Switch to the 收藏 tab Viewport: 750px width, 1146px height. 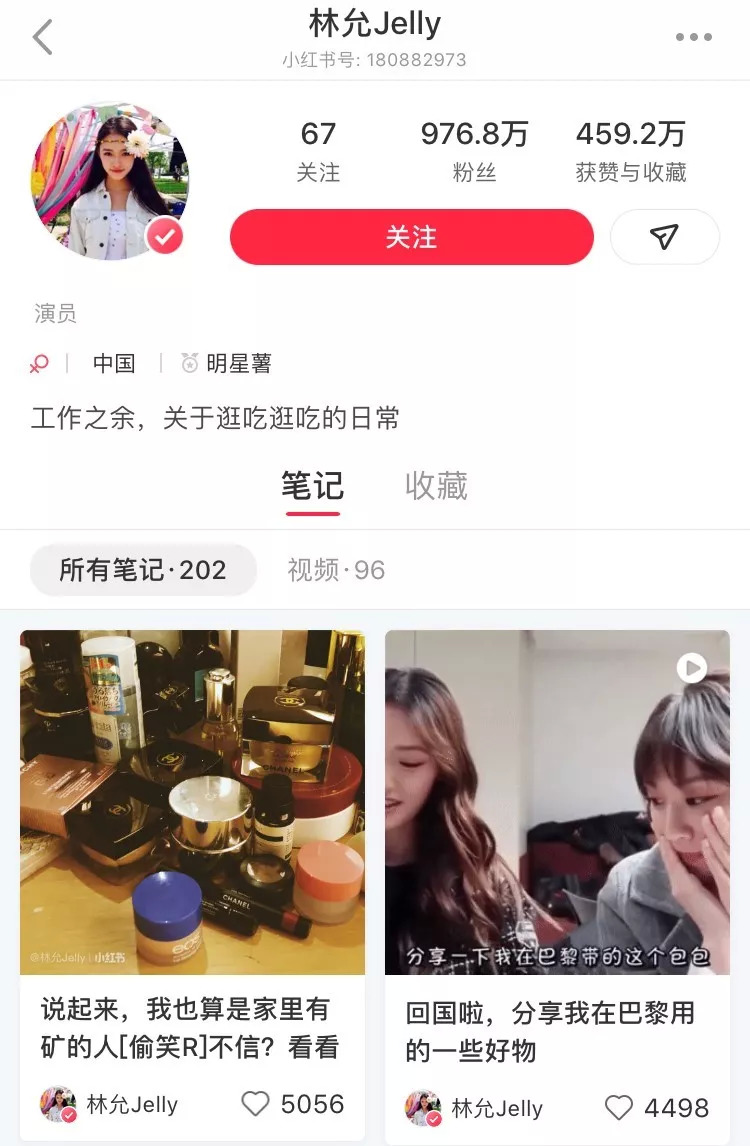coord(436,486)
